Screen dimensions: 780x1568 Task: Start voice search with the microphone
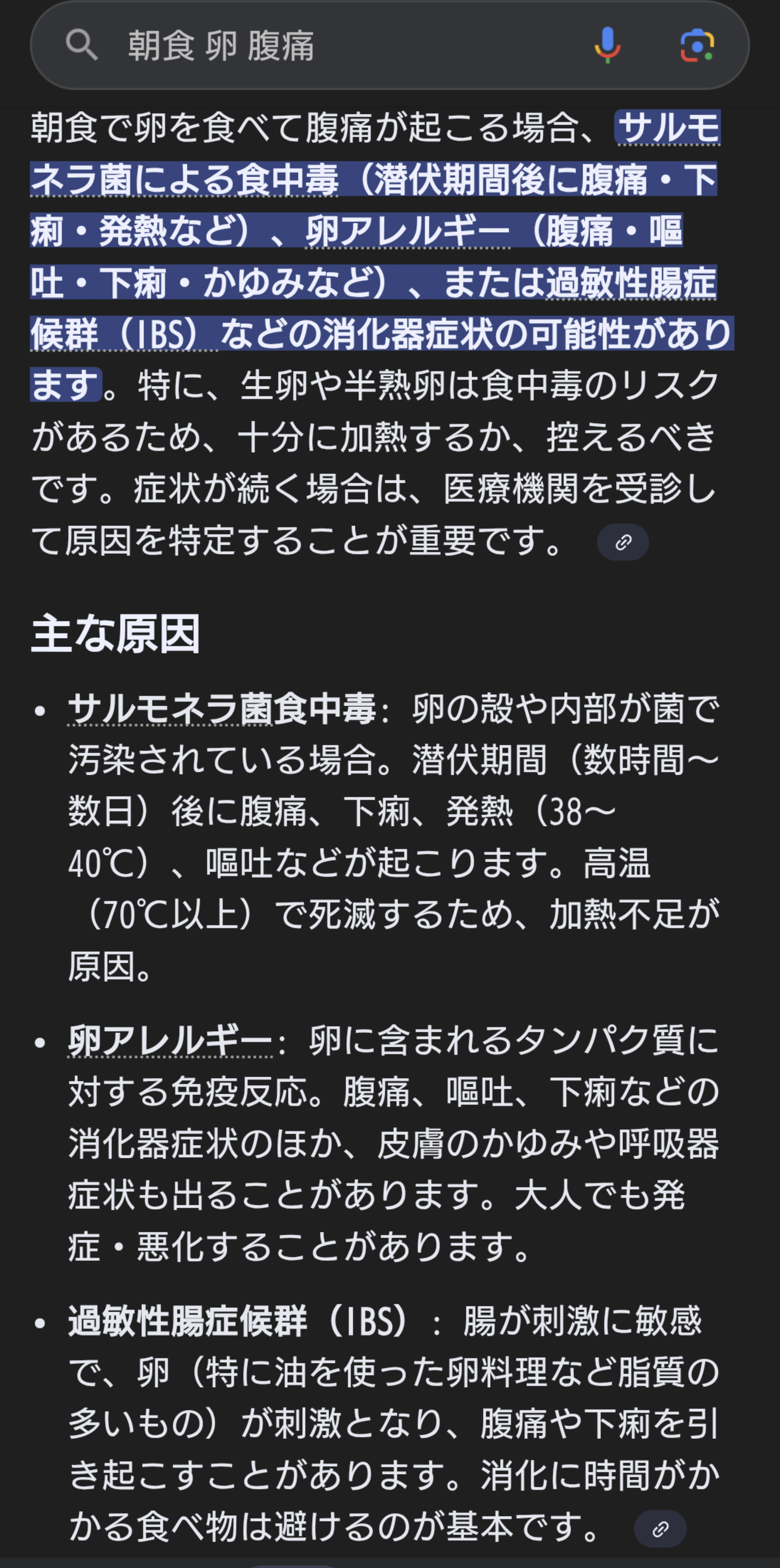(607, 46)
